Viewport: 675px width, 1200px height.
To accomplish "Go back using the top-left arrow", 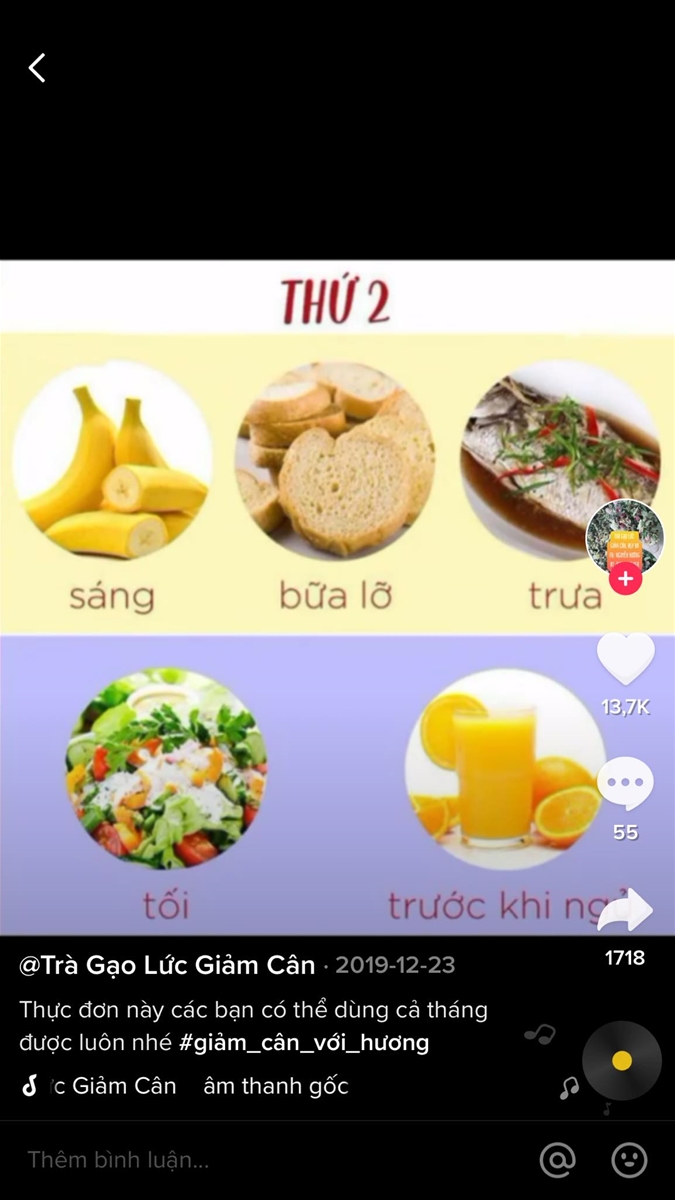I will pos(37,68).
